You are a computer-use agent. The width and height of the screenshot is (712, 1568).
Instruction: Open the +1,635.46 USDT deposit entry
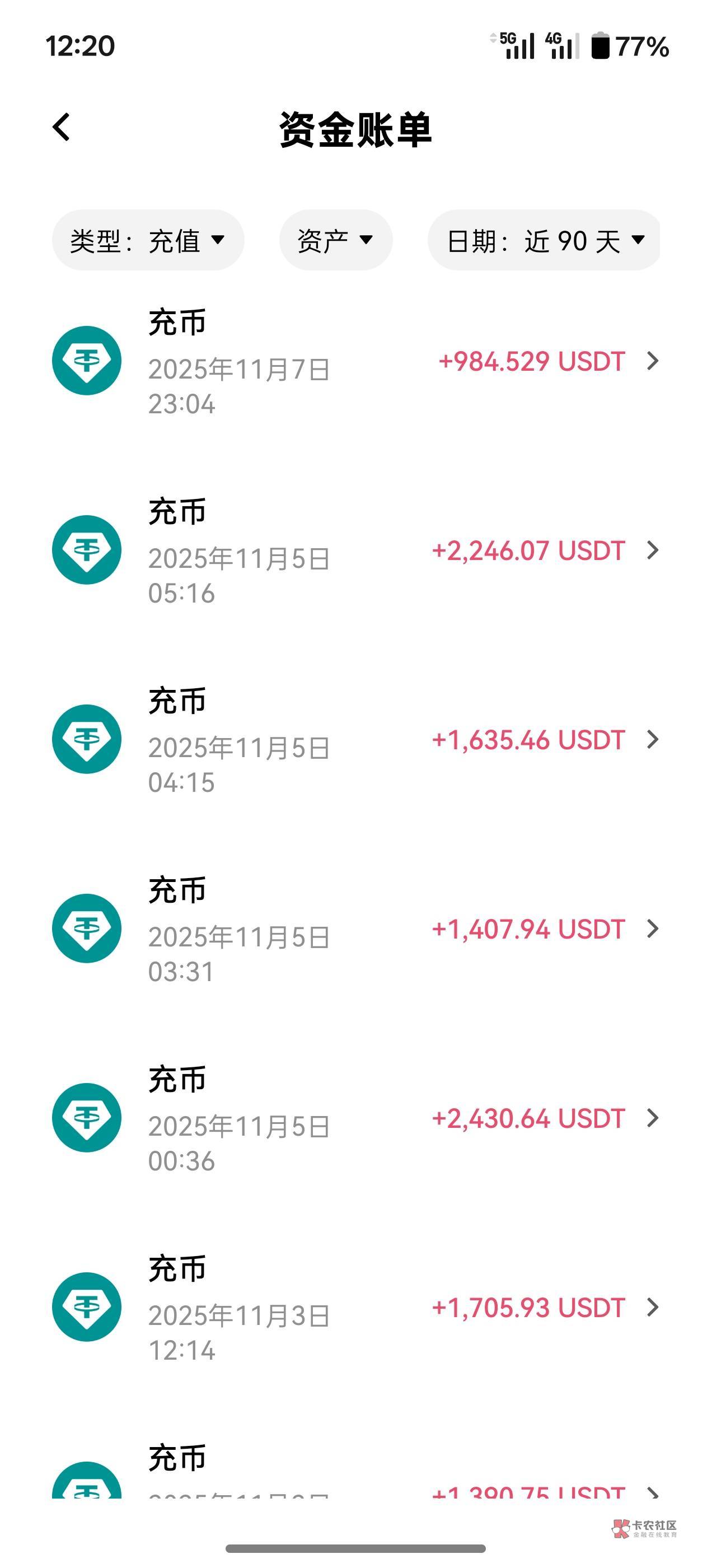[x=356, y=740]
